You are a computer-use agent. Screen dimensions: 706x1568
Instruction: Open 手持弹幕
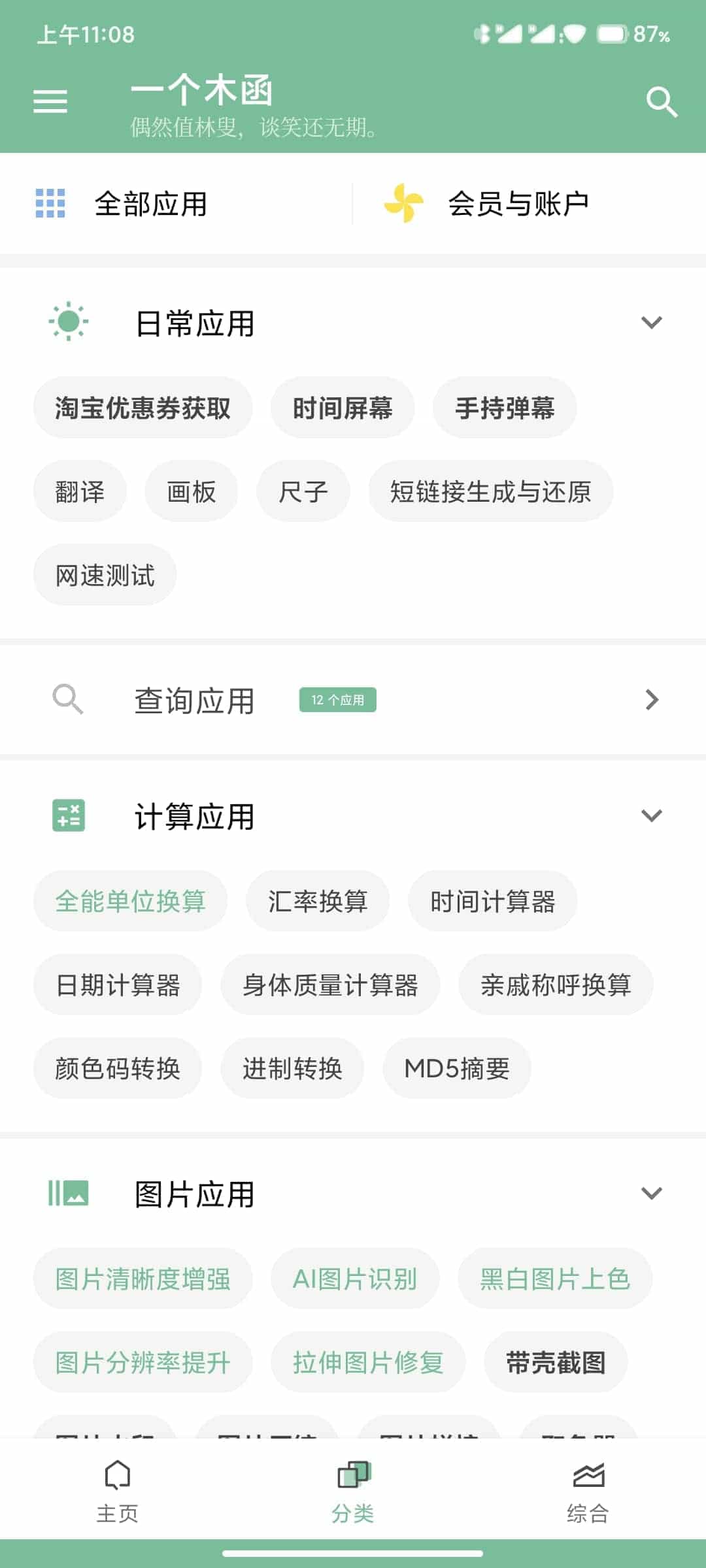point(504,408)
